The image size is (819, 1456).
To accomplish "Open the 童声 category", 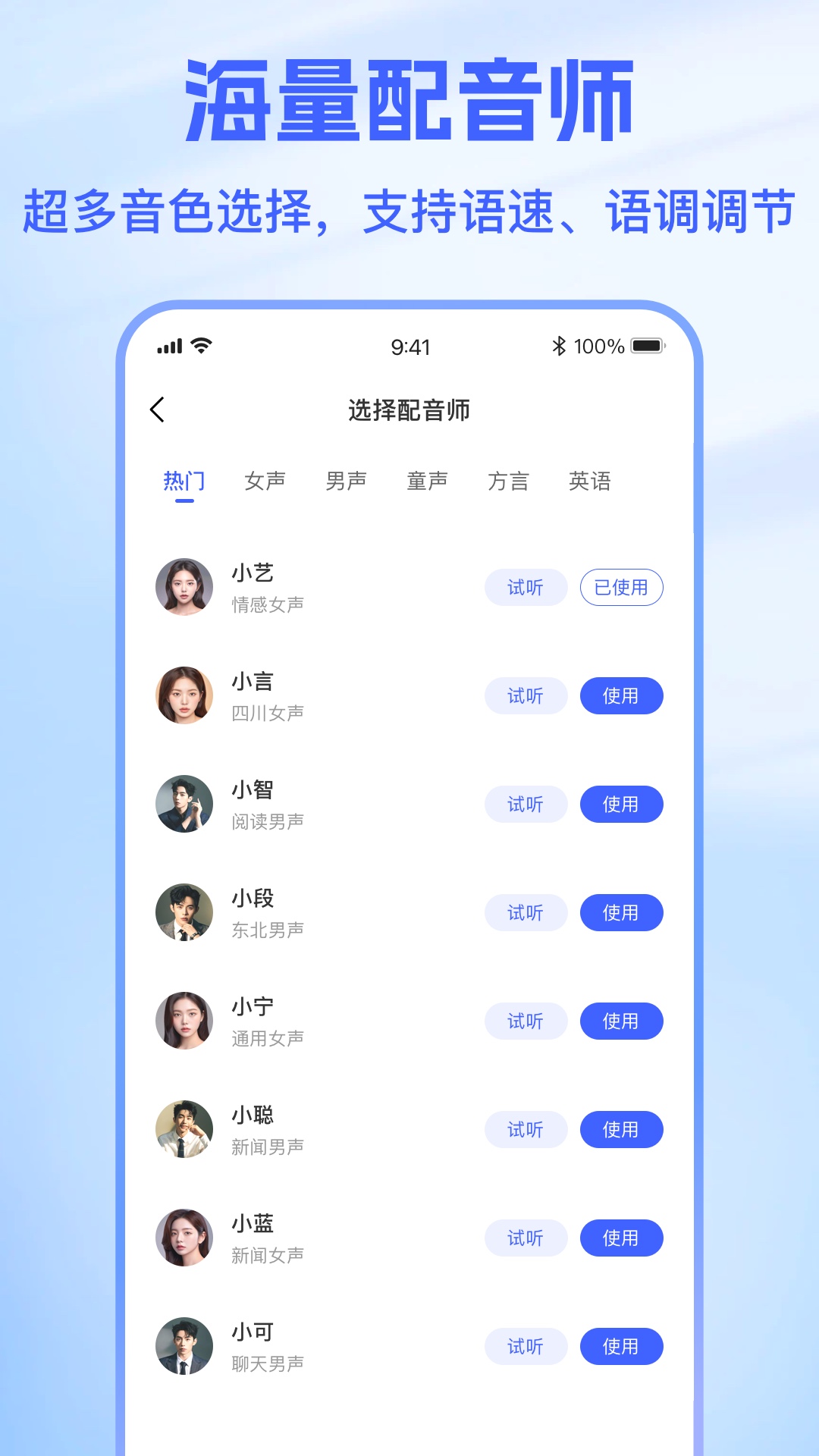I will tap(427, 481).
